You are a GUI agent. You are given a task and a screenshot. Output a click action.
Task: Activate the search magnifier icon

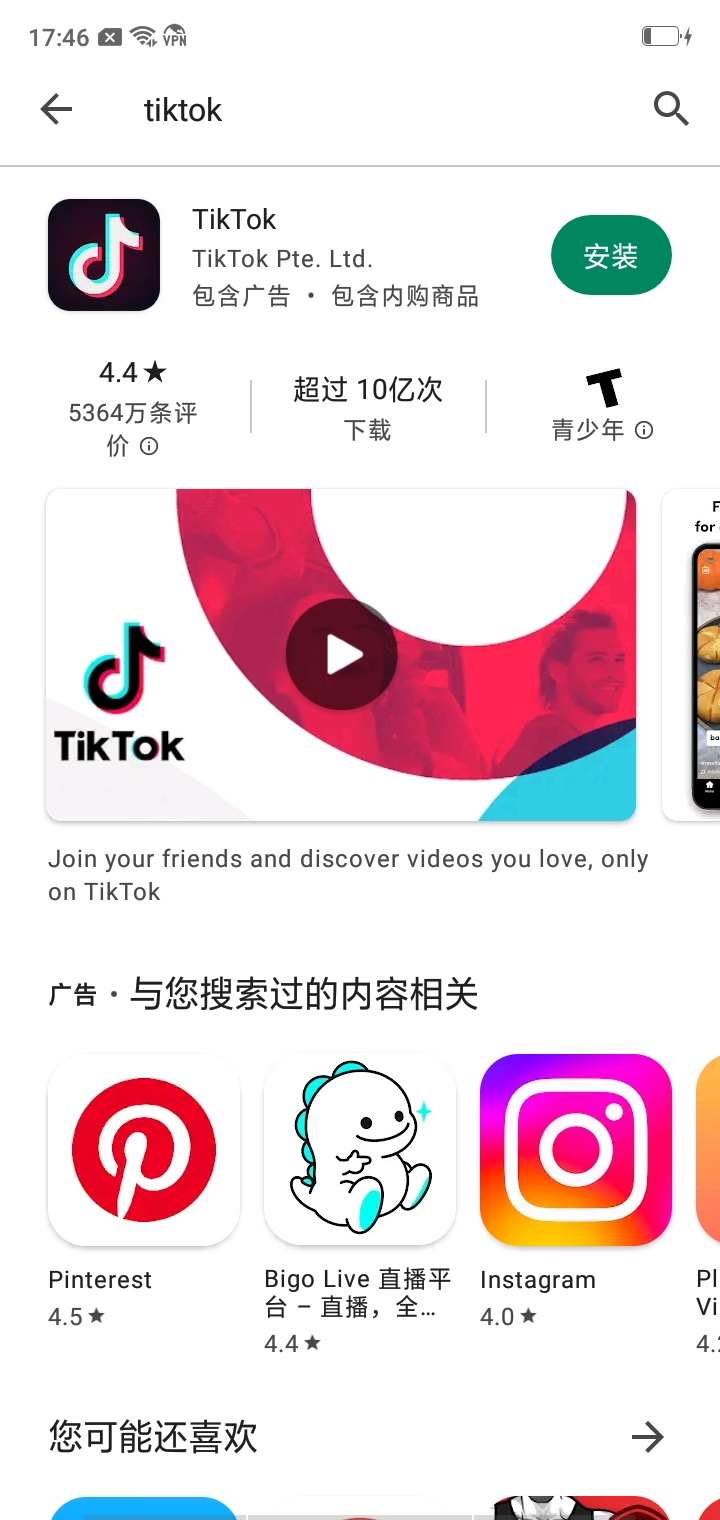tap(671, 109)
